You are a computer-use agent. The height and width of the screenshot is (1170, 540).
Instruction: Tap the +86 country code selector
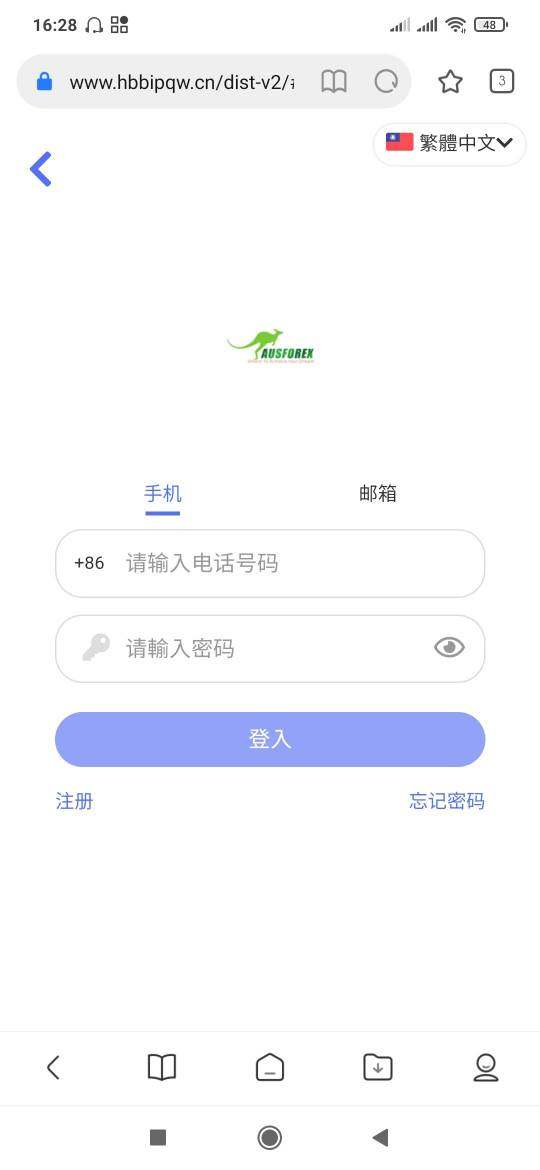(x=90, y=563)
